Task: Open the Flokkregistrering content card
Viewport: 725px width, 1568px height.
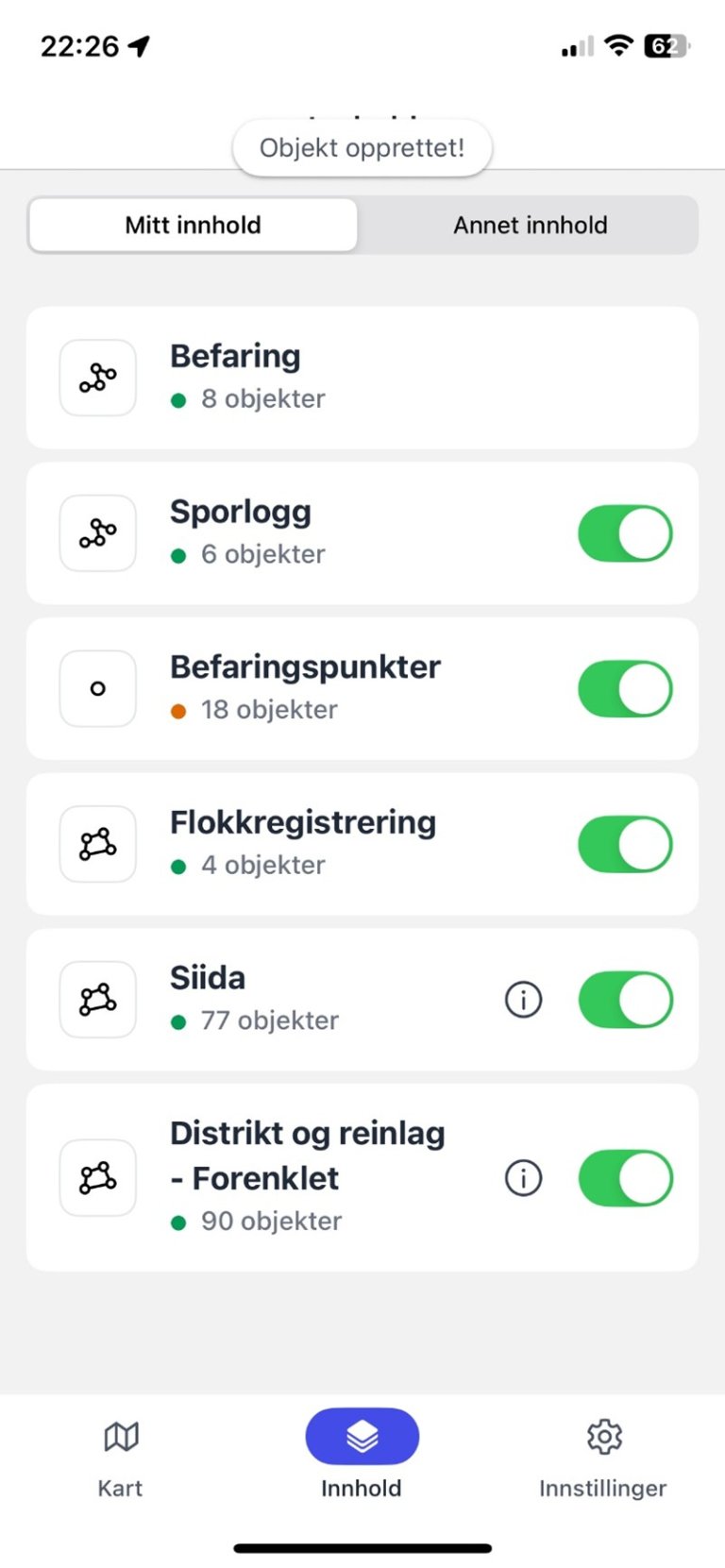Action: point(362,844)
